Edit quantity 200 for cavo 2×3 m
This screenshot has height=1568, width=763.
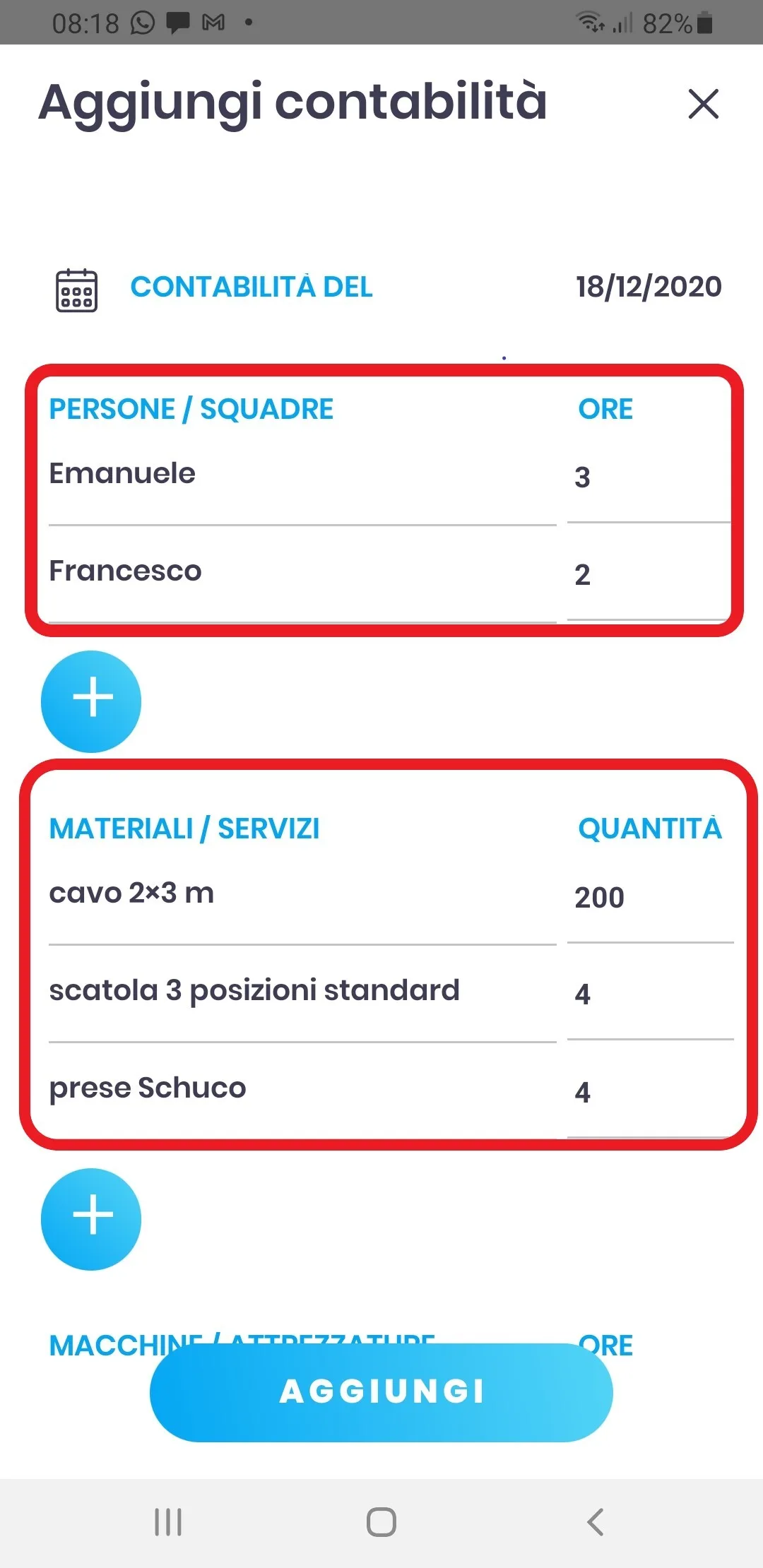[649, 898]
